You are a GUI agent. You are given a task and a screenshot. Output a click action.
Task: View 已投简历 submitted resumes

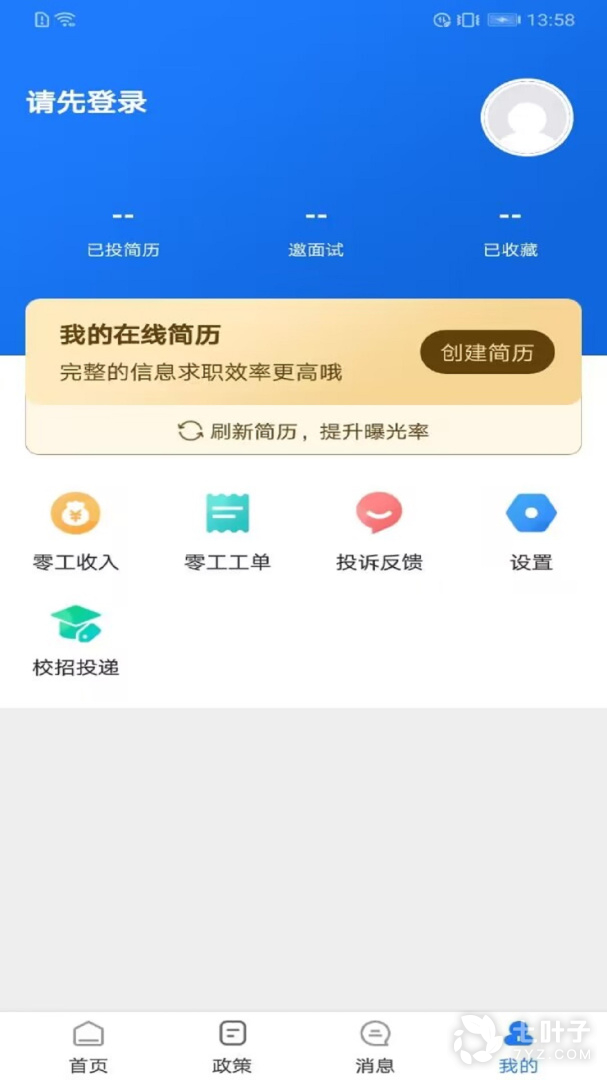pyautogui.click(x=123, y=233)
